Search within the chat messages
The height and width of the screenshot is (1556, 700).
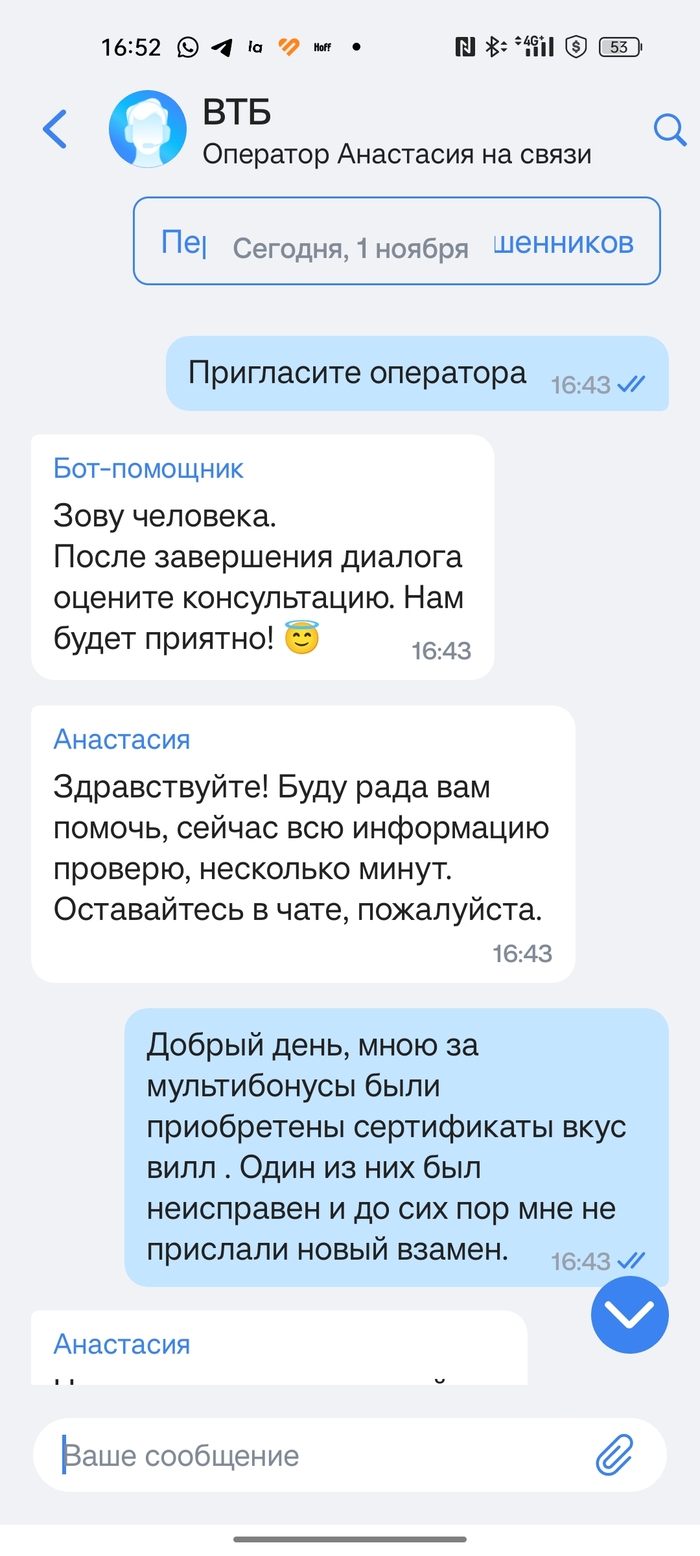(668, 130)
